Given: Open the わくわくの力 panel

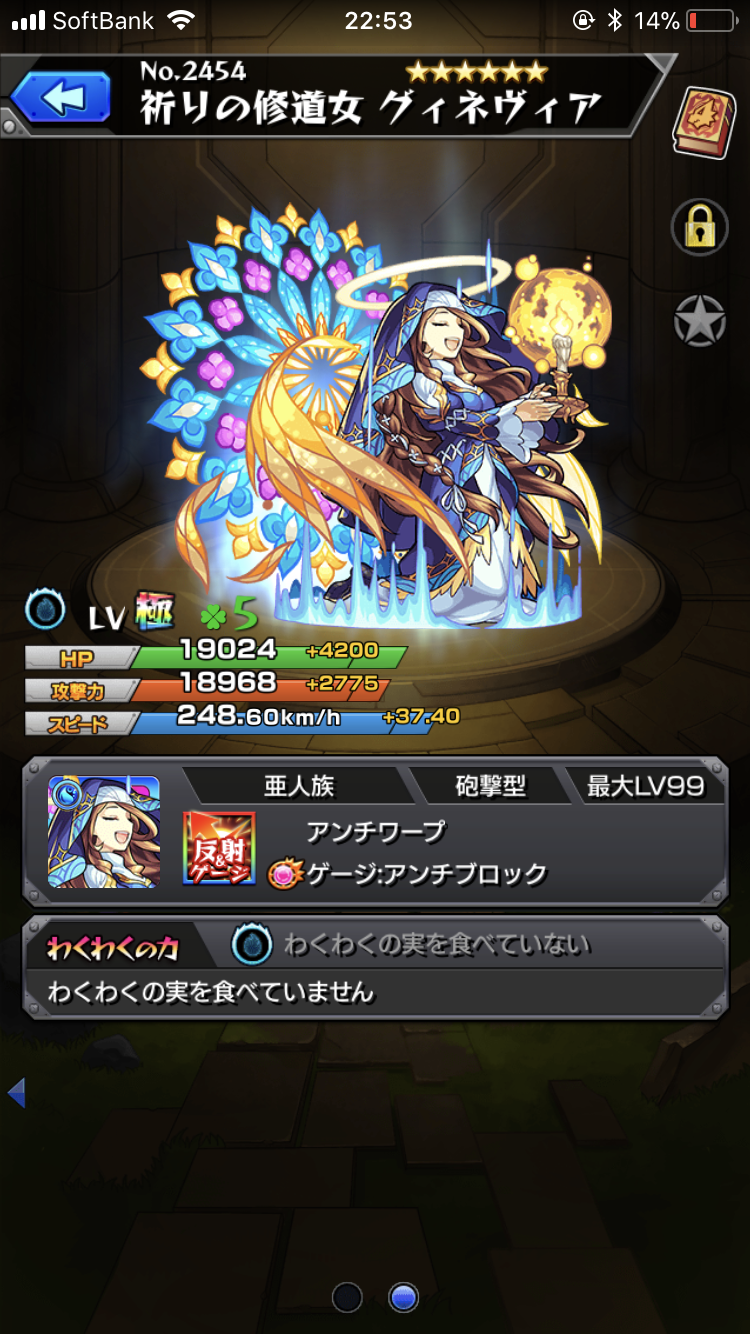Looking at the screenshot, I should pyautogui.click(x=374, y=967).
